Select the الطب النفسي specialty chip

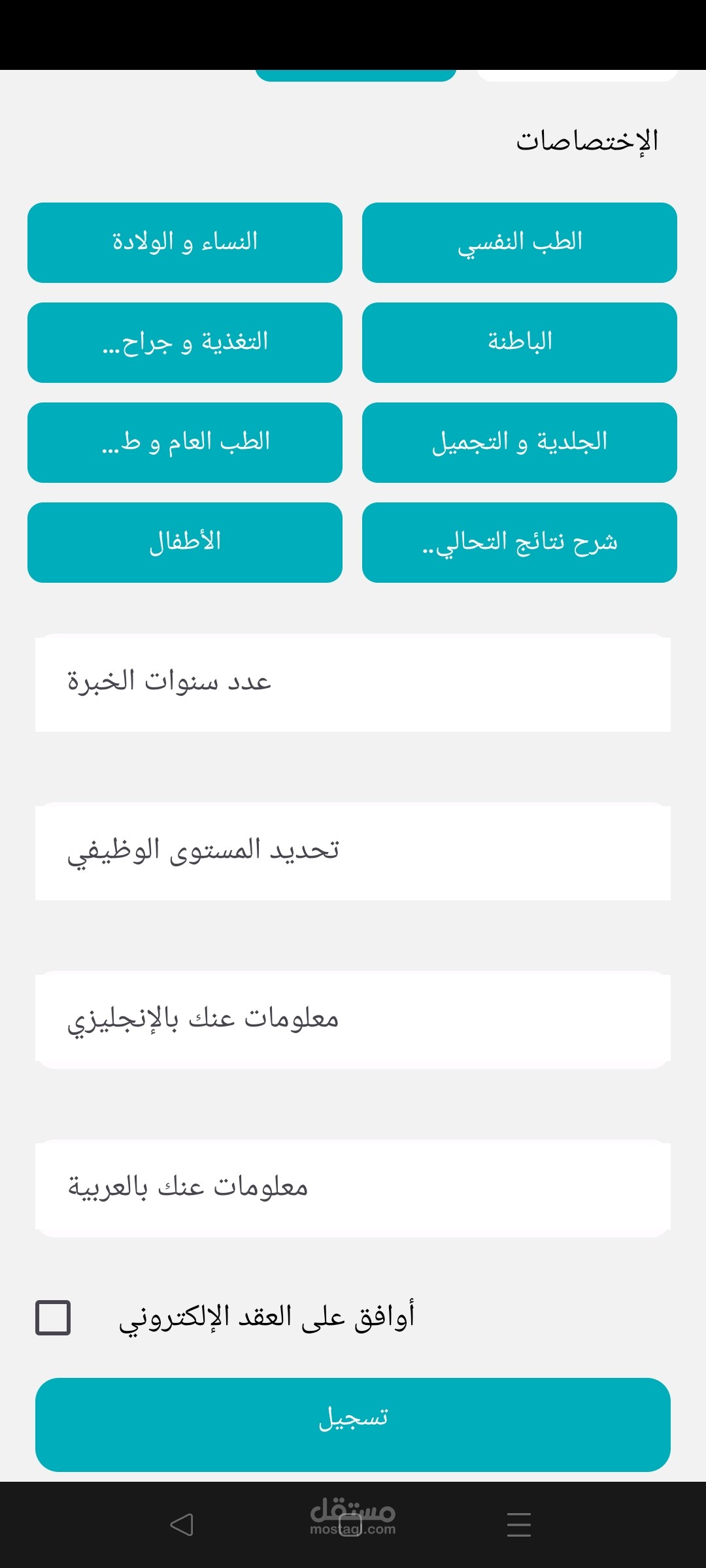click(519, 242)
